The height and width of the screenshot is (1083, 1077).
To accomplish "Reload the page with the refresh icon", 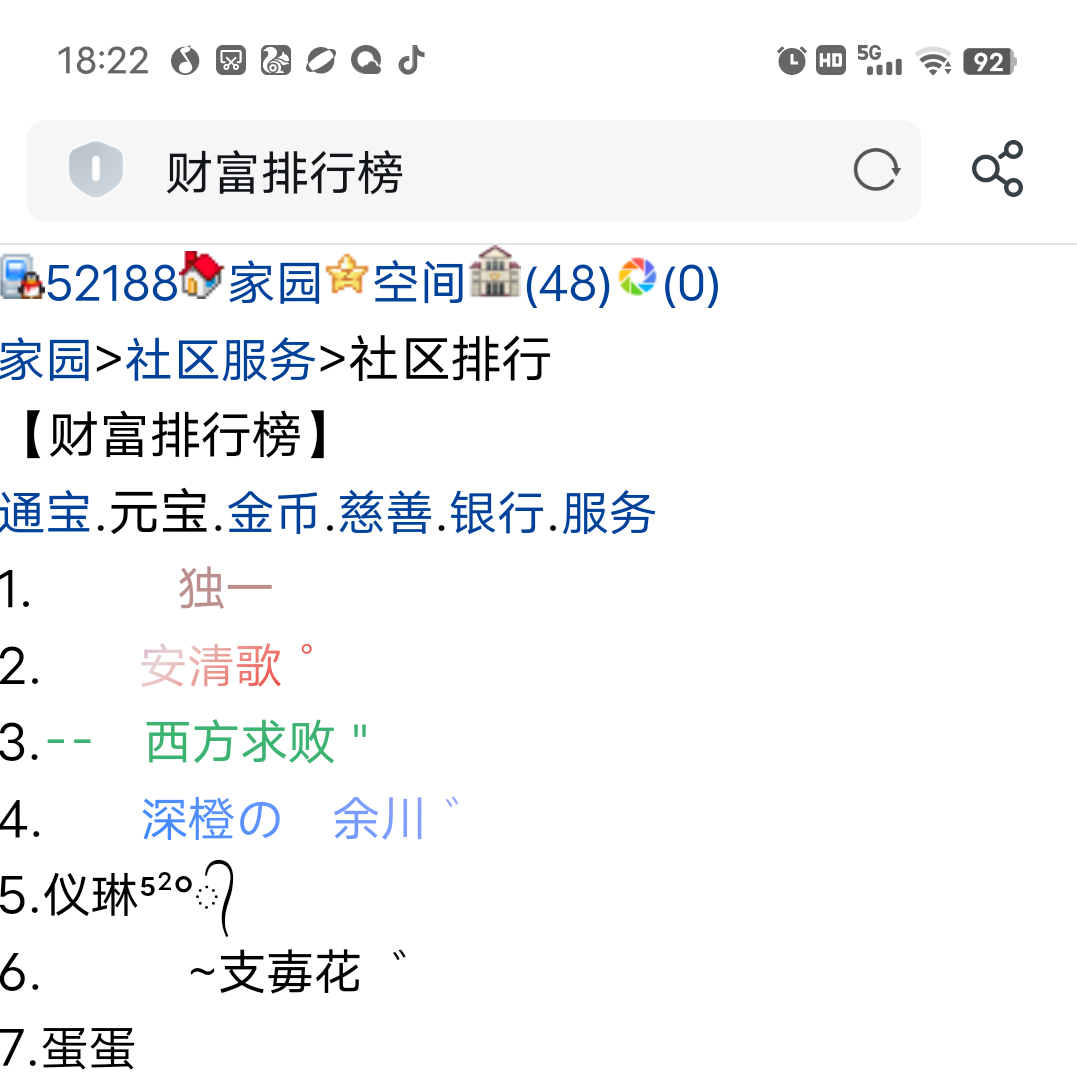I will [x=876, y=170].
